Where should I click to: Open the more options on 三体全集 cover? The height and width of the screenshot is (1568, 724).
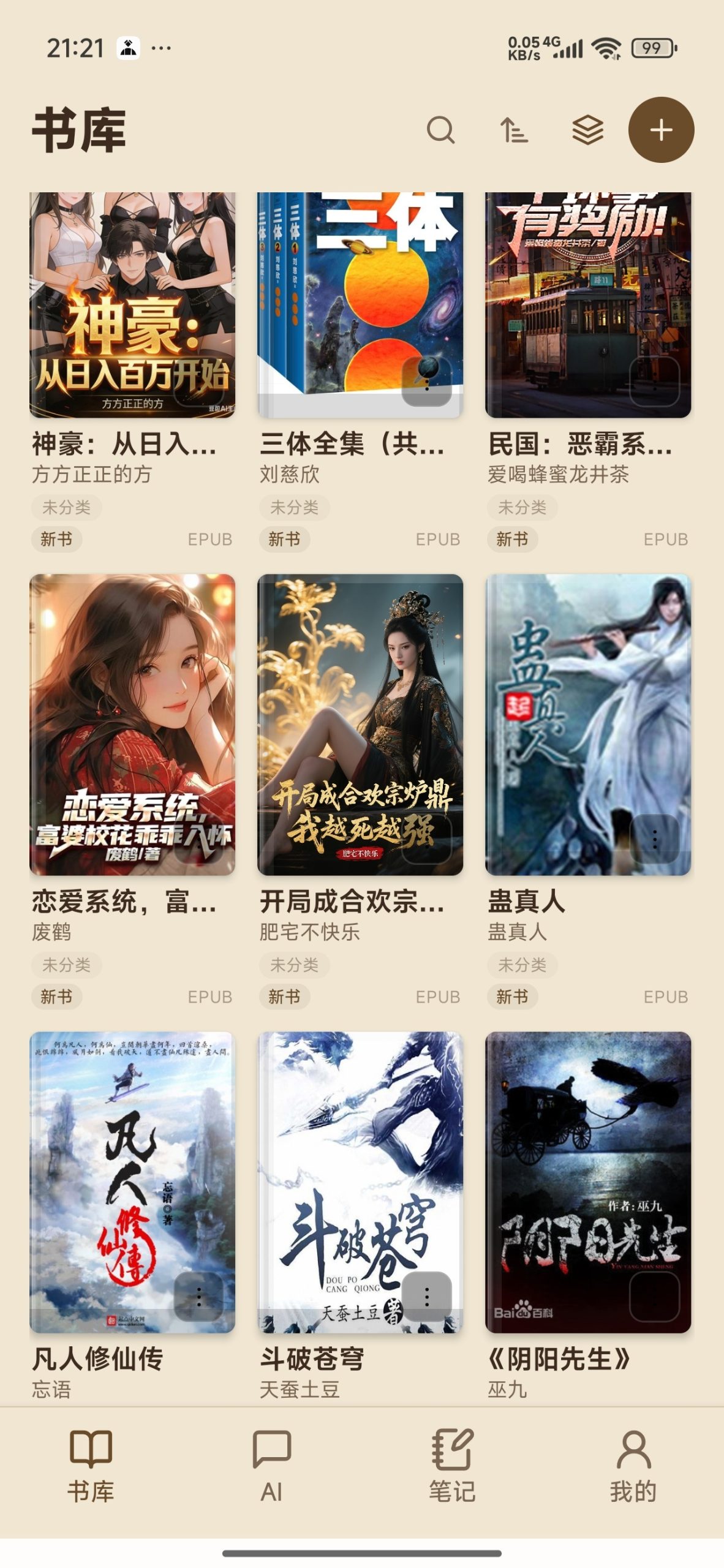tap(427, 381)
